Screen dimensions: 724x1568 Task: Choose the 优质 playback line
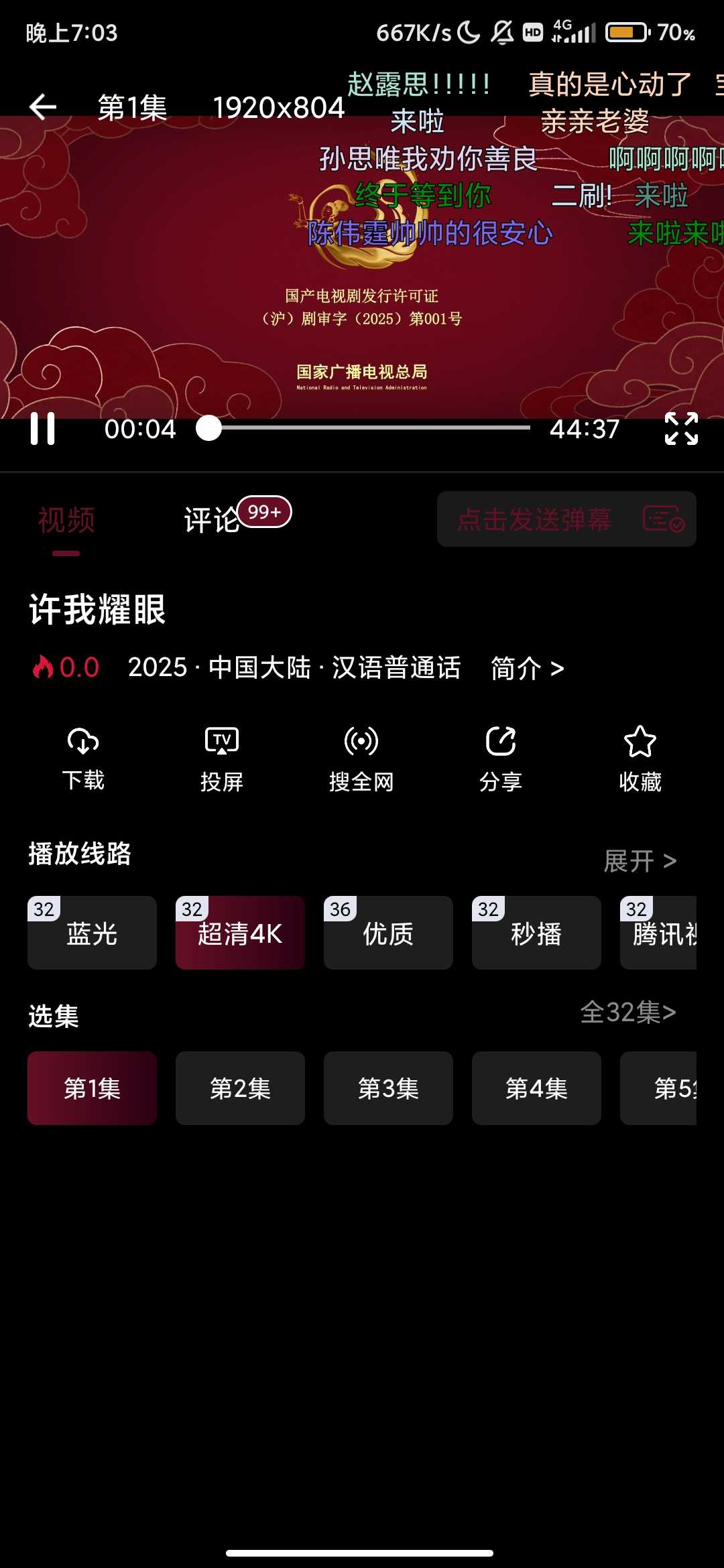point(388,933)
